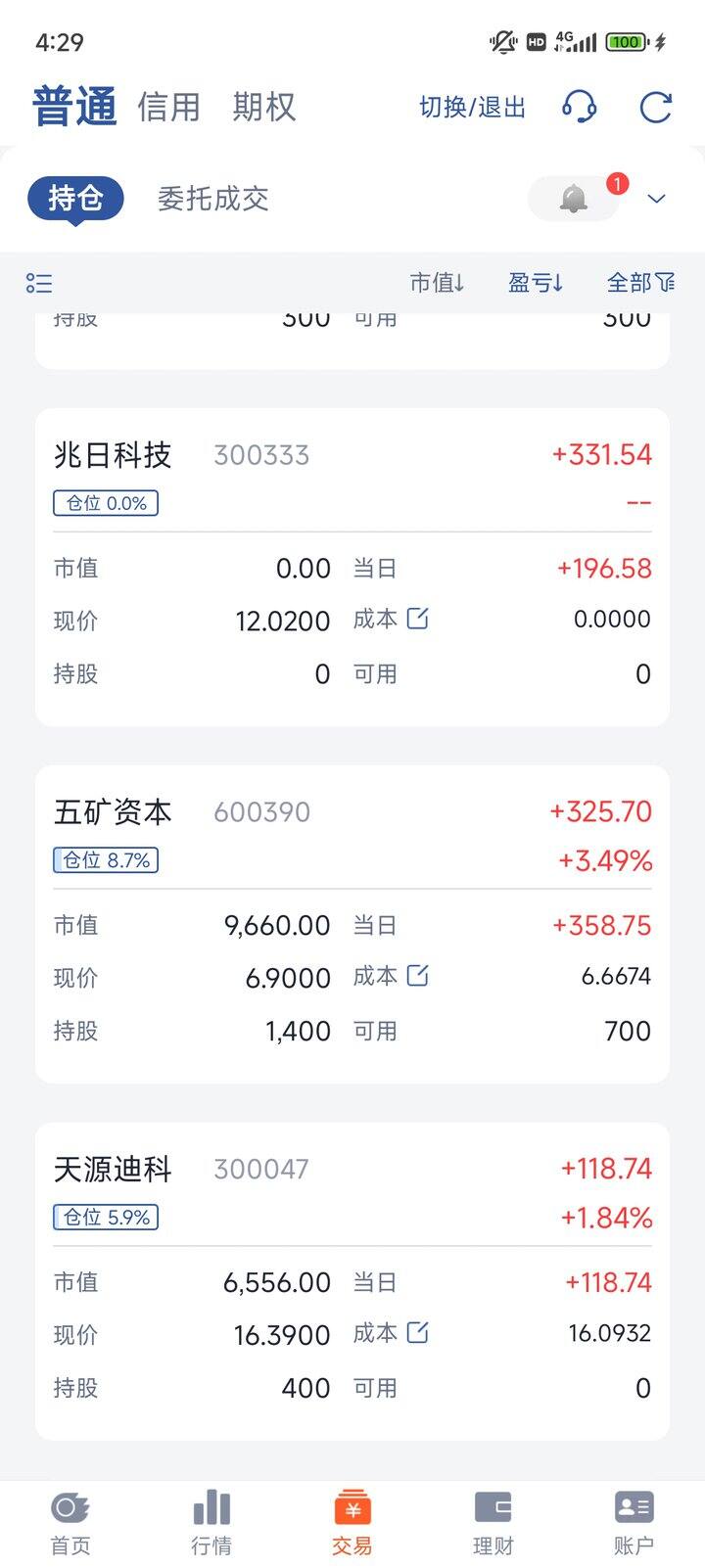Image resolution: width=705 pixels, height=1568 pixels.
Task: Tap 切换/退出 to switch account
Action: click(472, 107)
